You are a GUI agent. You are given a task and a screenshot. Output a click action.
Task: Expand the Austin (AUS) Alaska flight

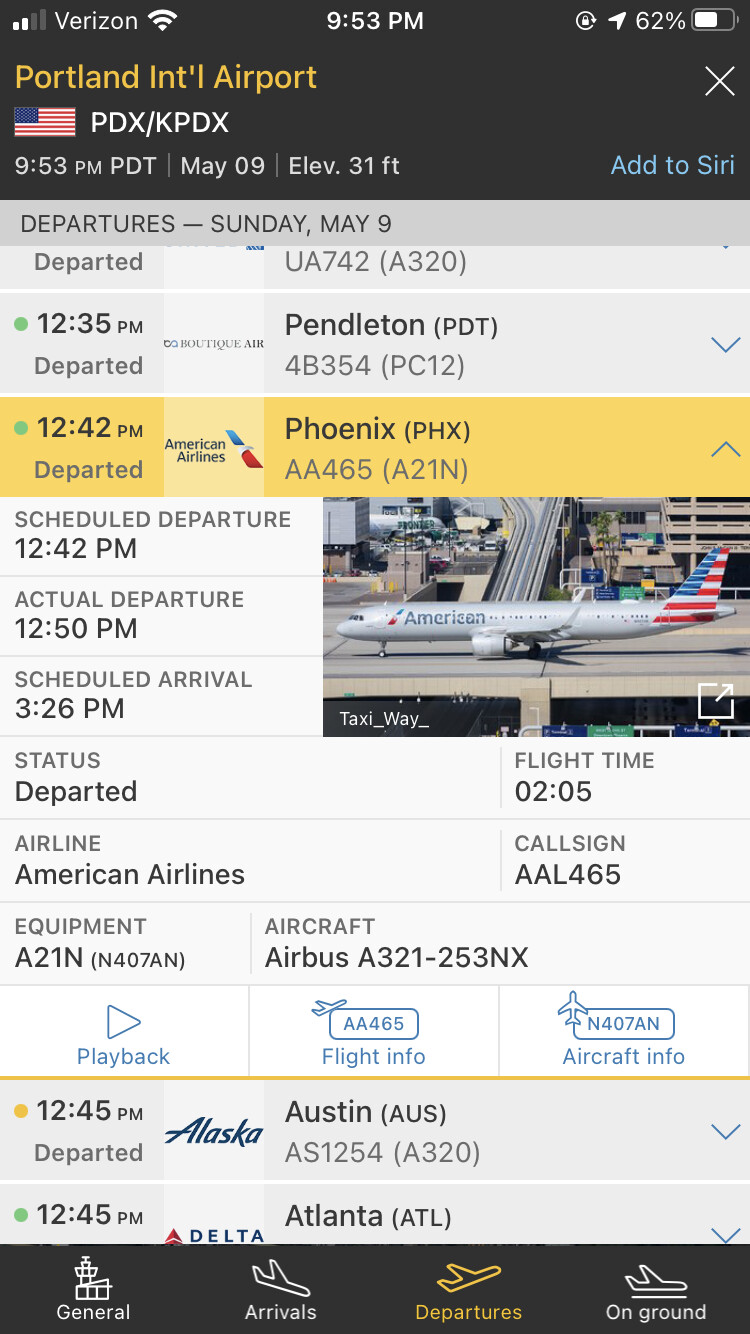[724, 1132]
